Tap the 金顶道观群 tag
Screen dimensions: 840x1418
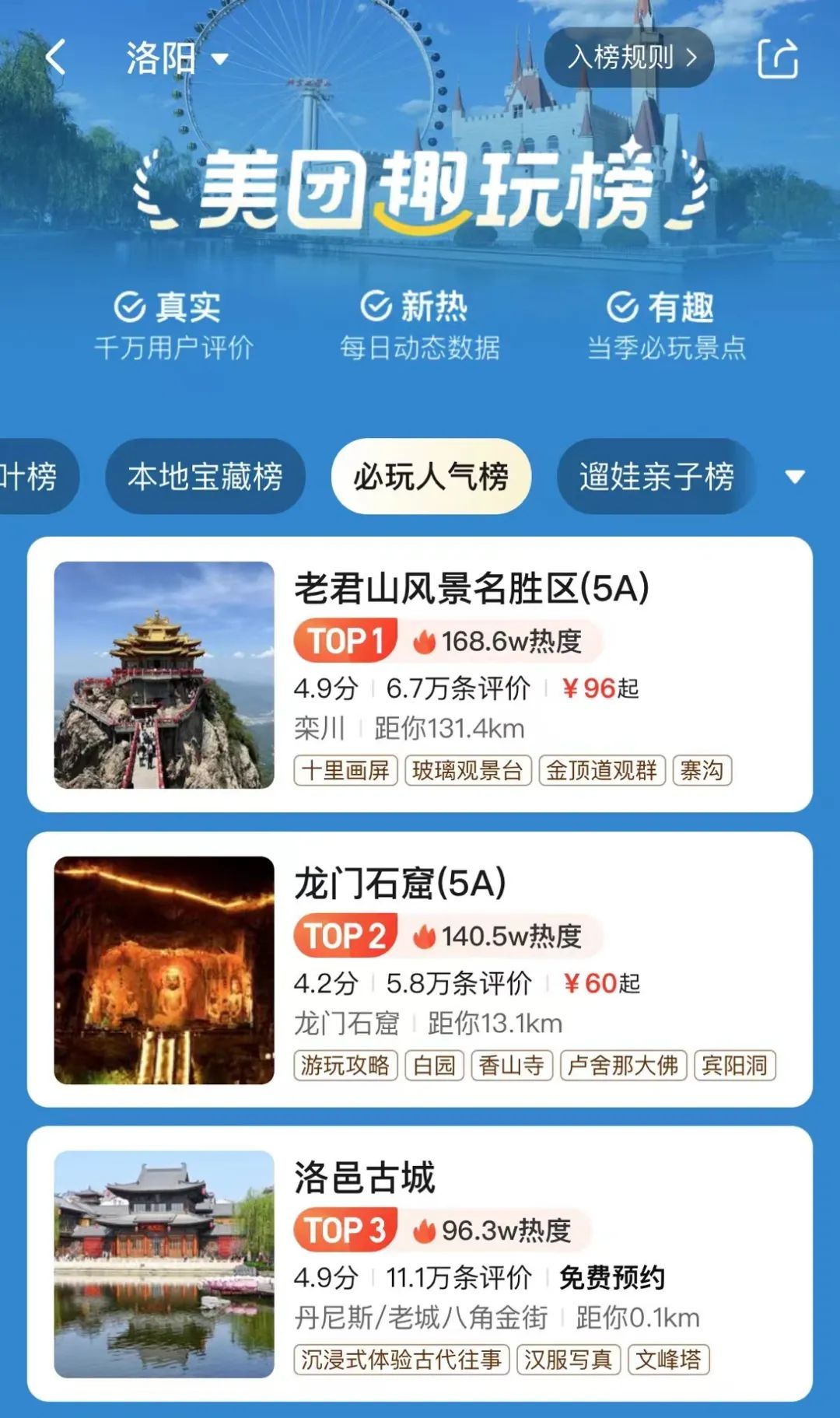[601, 771]
